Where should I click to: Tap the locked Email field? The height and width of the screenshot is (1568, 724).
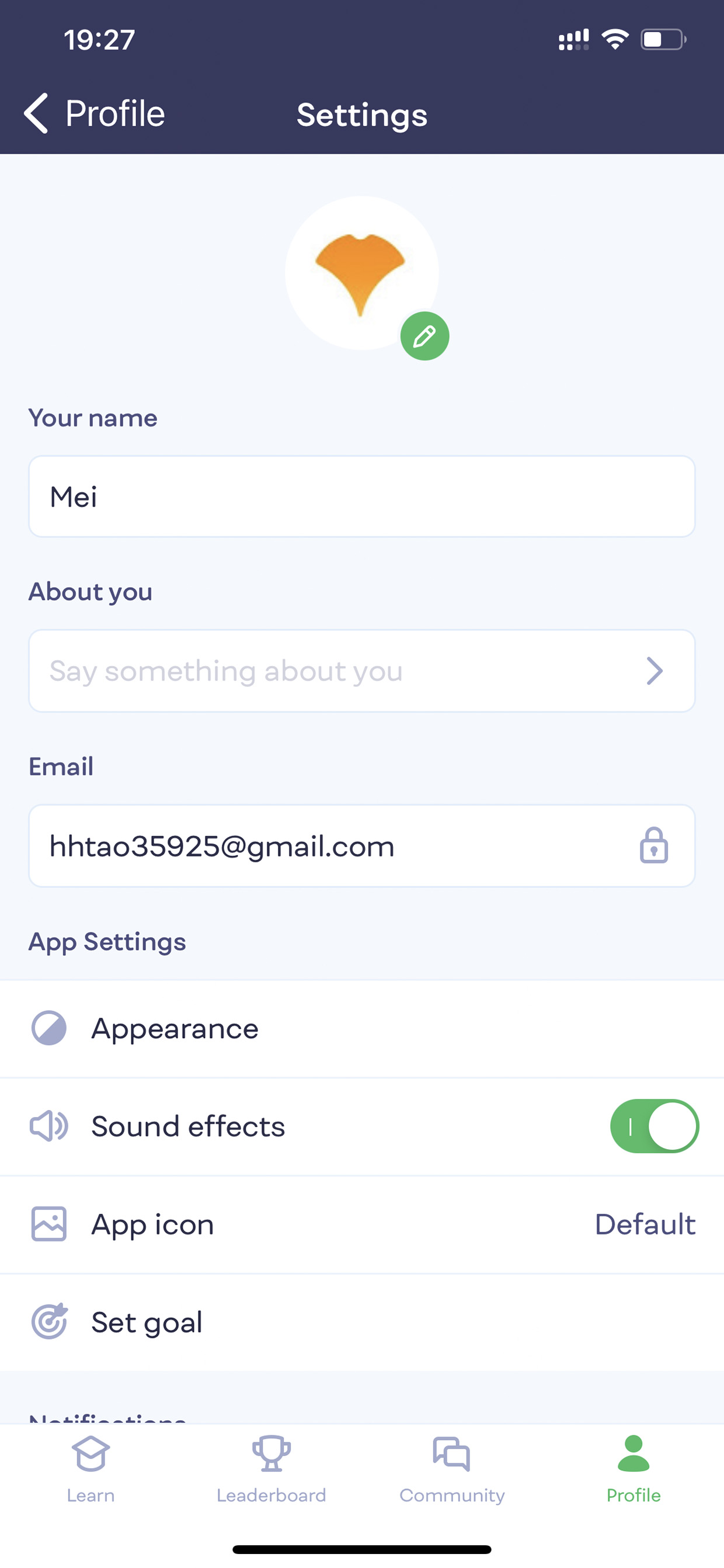click(362, 845)
